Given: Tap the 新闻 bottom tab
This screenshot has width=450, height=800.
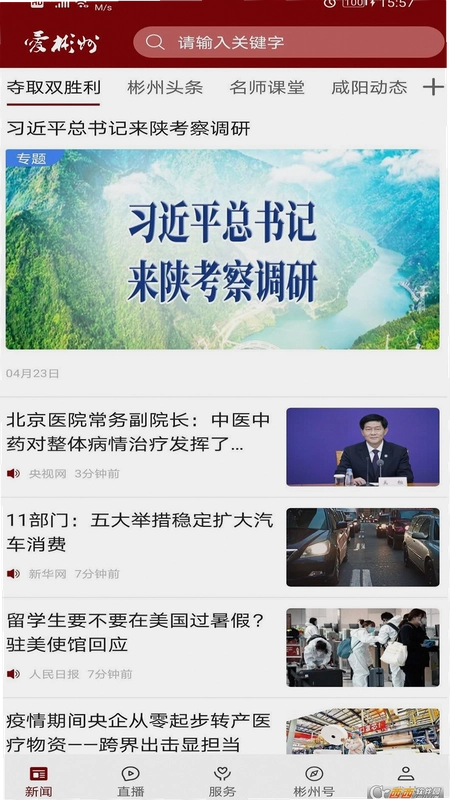Looking at the screenshot, I should pyautogui.click(x=39, y=781).
